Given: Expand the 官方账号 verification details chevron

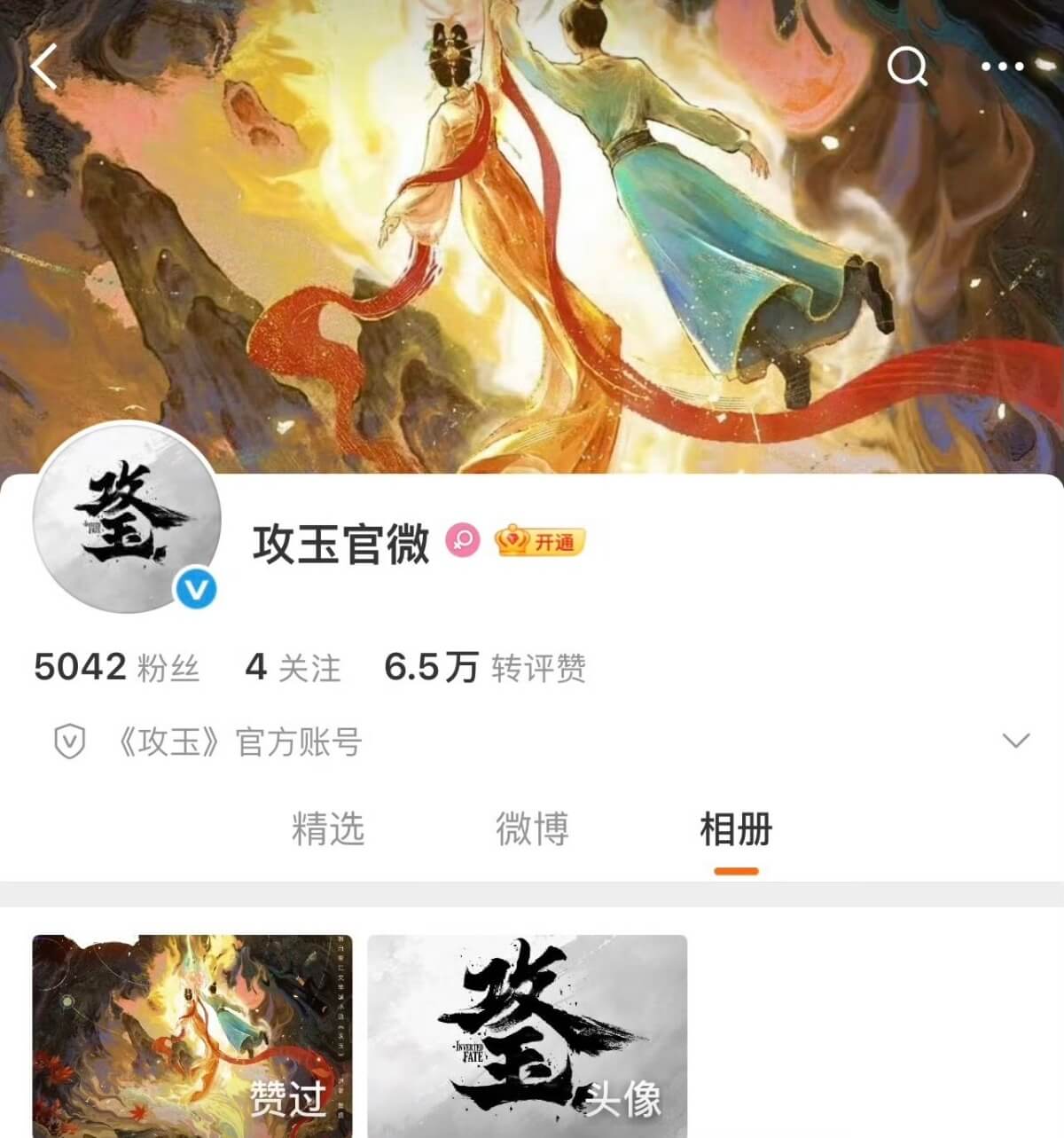Looking at the screenshot, I should click(1016, 741).
